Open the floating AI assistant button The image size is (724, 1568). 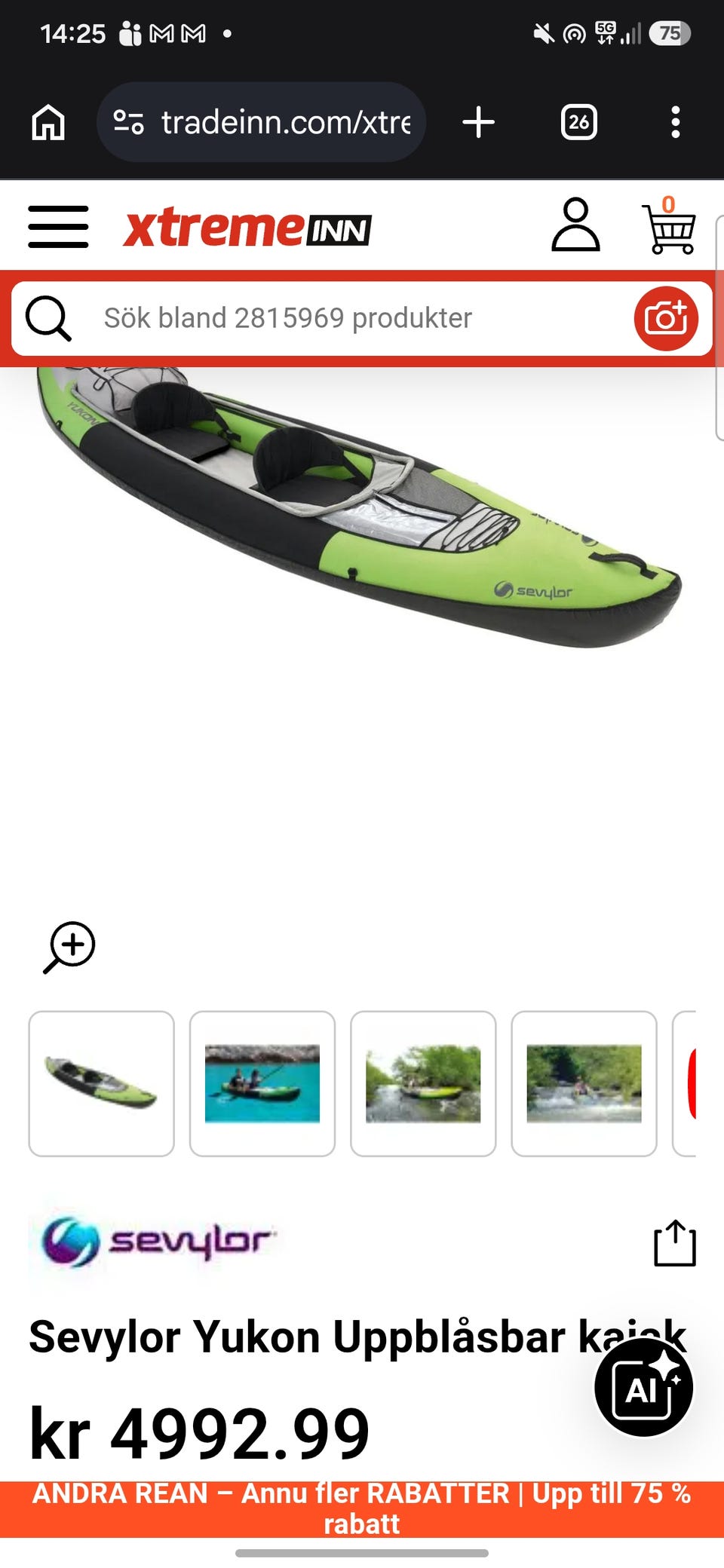tap(643, 1388)
